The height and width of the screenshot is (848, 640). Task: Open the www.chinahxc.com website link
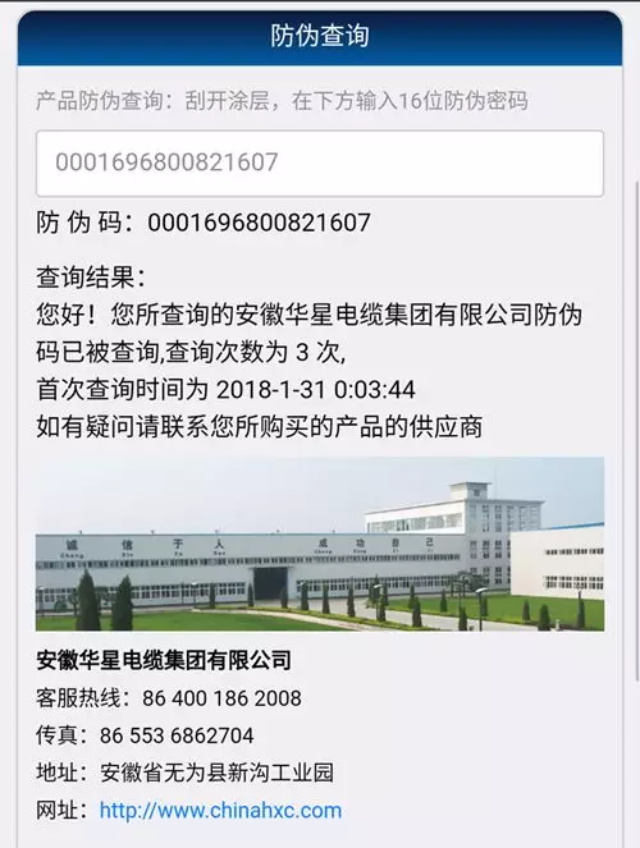click(220, 811)
